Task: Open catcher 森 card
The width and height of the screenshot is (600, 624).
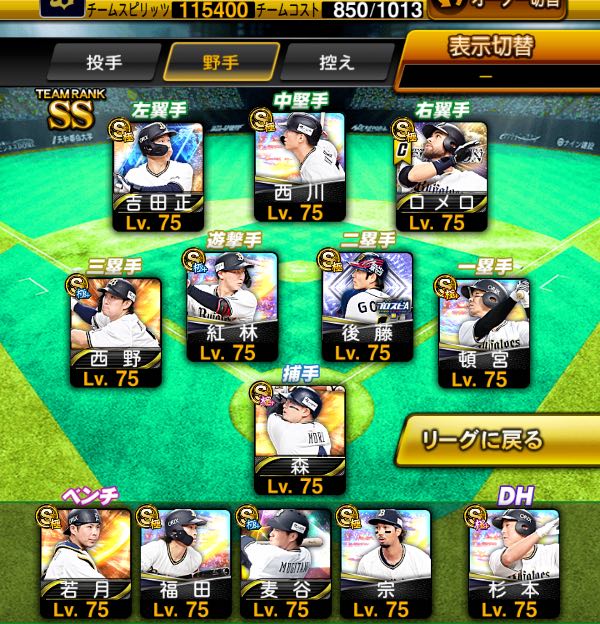Action: click(300, 440)
